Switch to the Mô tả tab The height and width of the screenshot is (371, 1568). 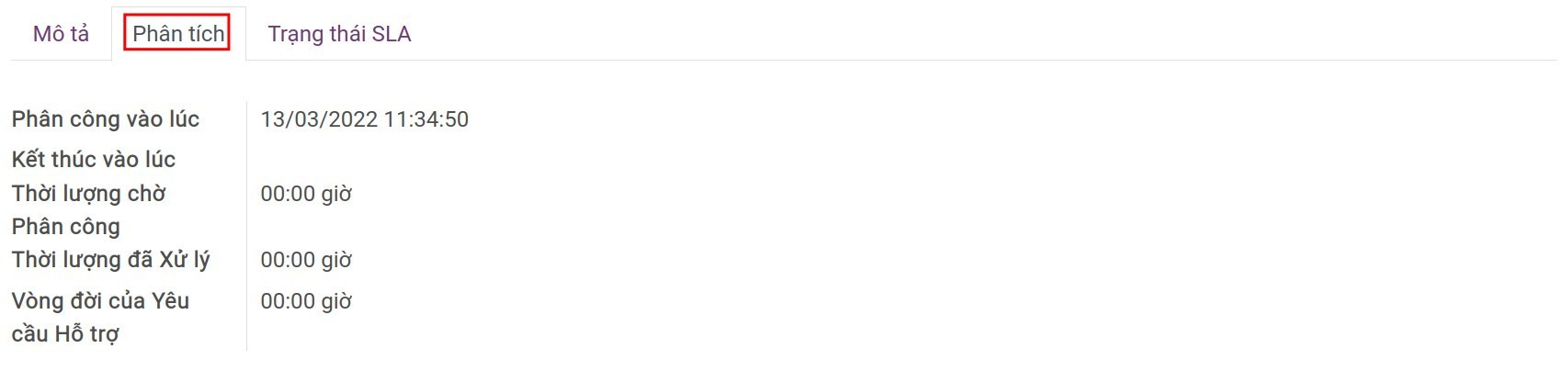point(61,34)
